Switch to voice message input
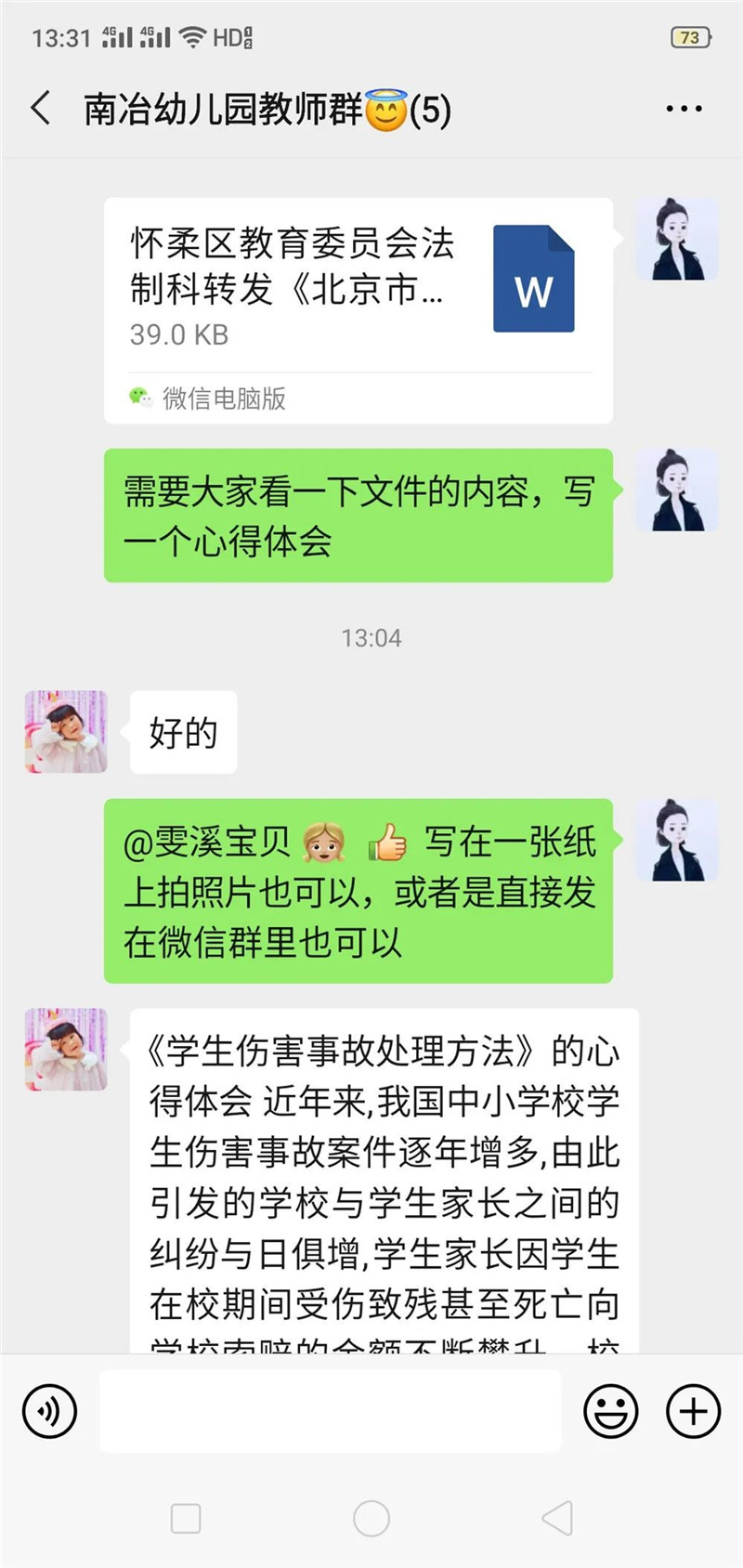 48,1411
